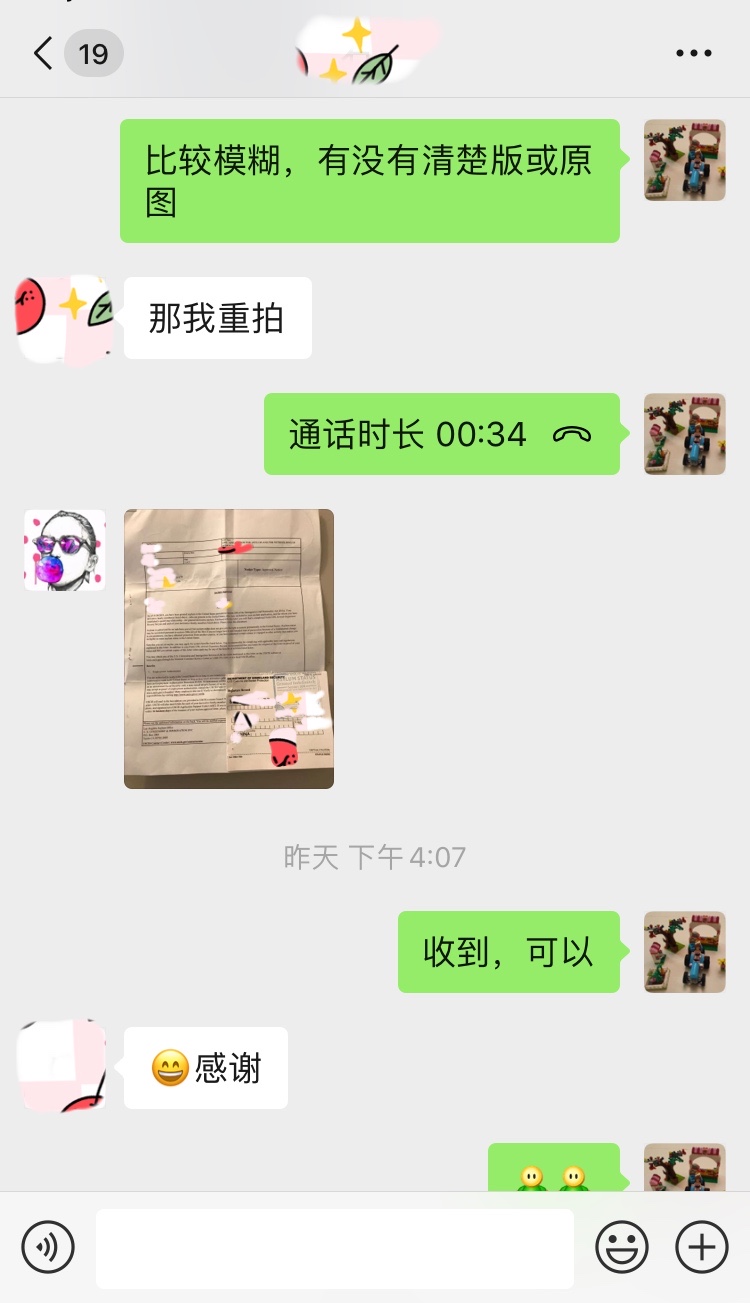The height and width of the screenshot is (1303, 750).
Task: Switch to voice message input
Action: (x=48, y=1247)
